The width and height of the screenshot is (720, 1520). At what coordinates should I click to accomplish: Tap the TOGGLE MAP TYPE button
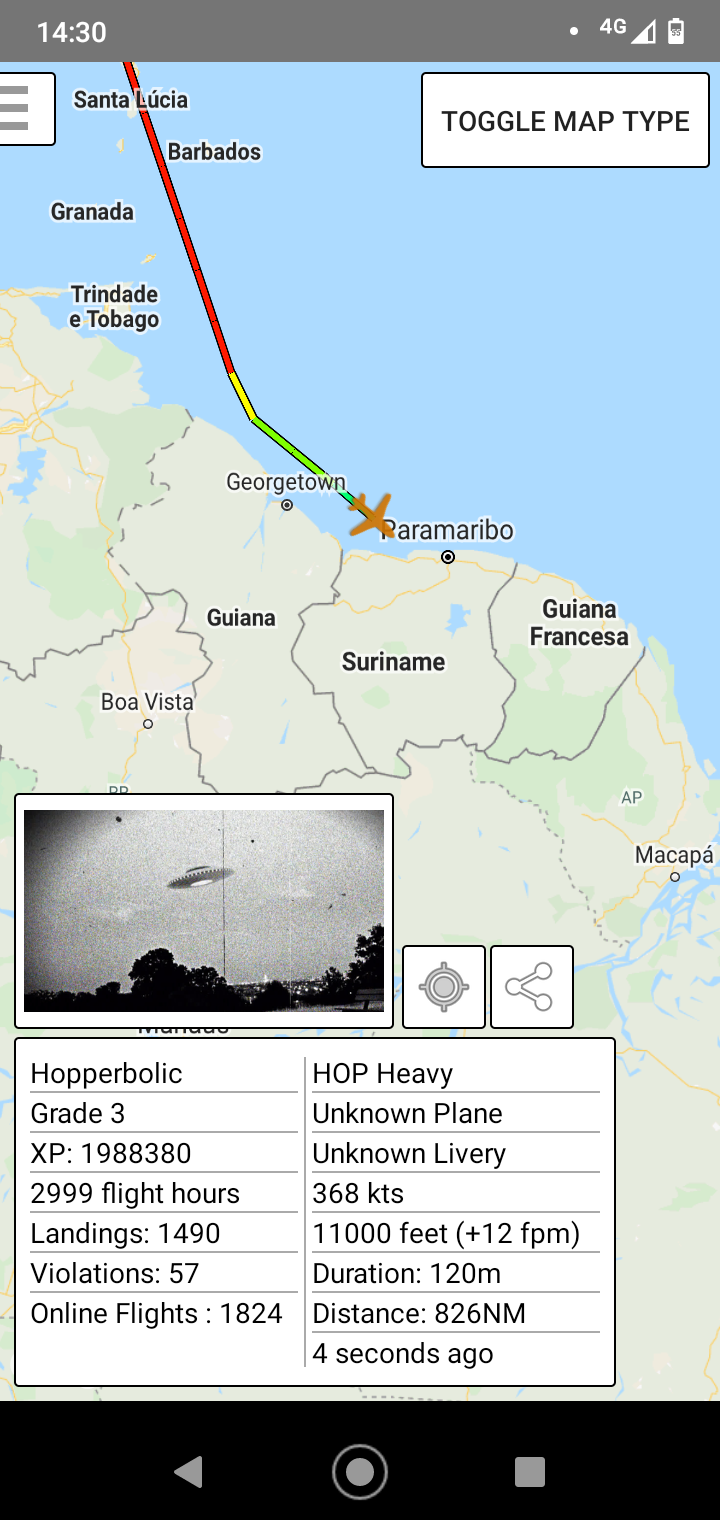[x=565, y=121]
